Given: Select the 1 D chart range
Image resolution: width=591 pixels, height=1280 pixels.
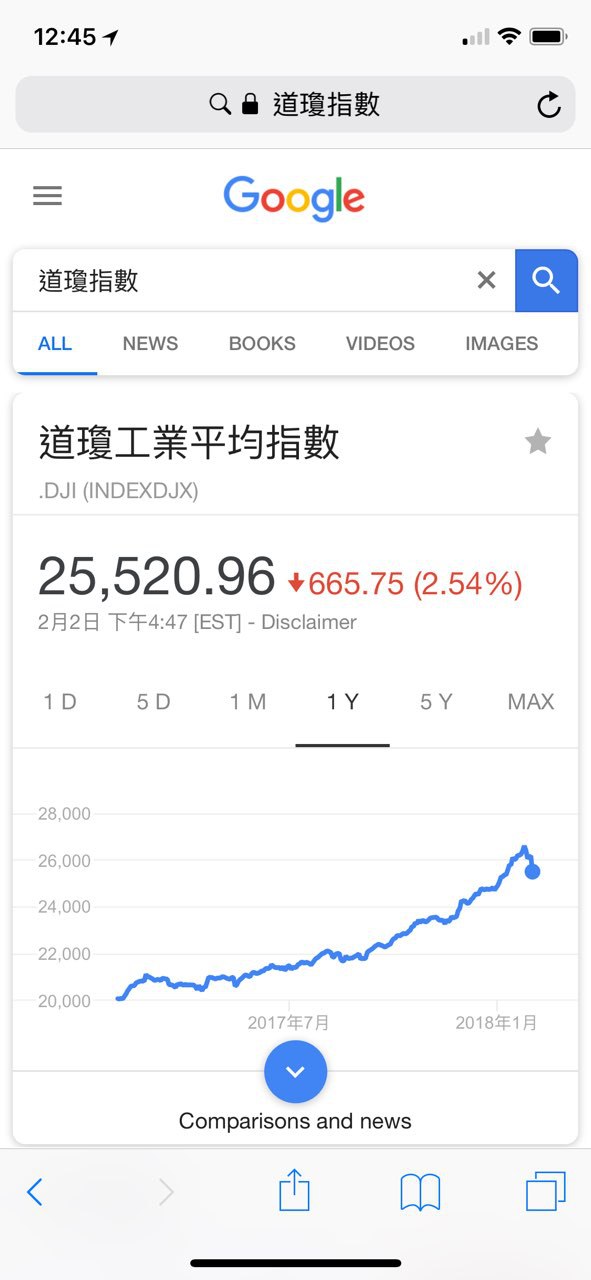Looking at the screenshot, I should pos(60,702).
